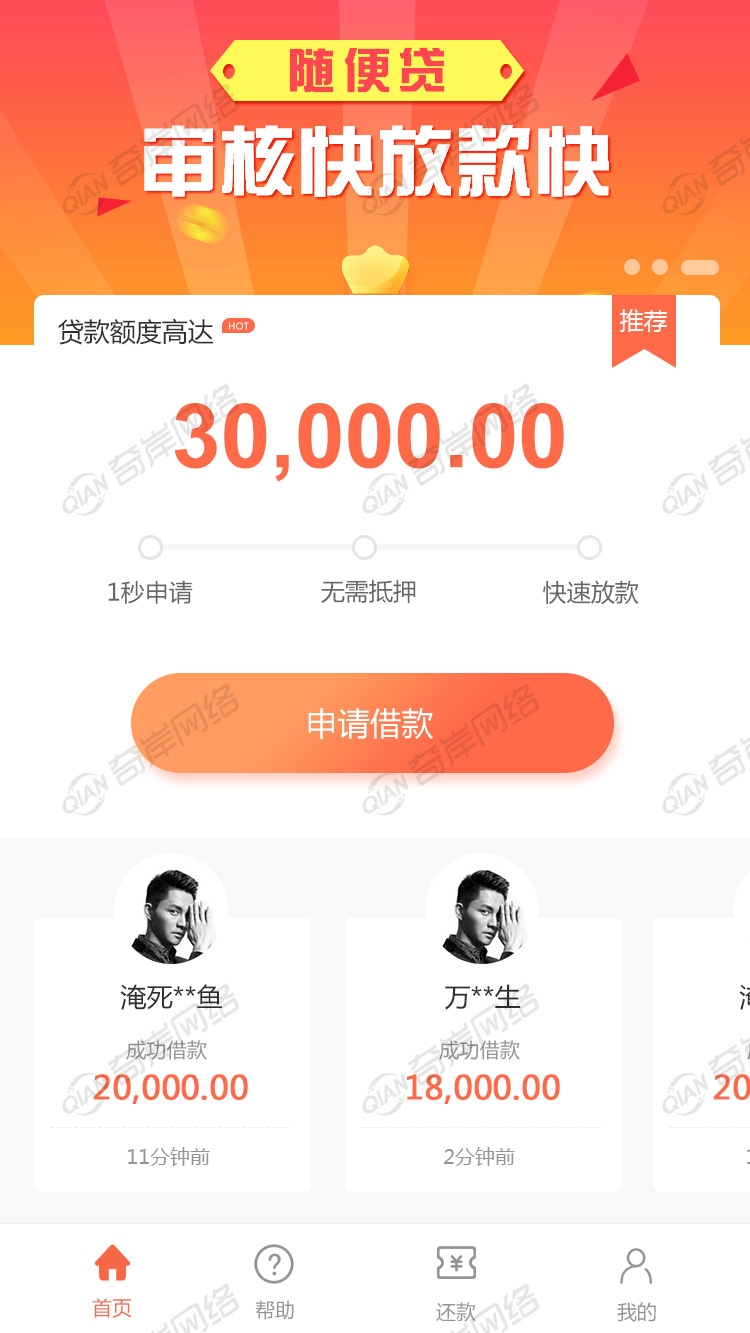Open the 万**生 loan success card
The width and height of the screenshot is (750, 1333).
click(x=483, y=1050)
